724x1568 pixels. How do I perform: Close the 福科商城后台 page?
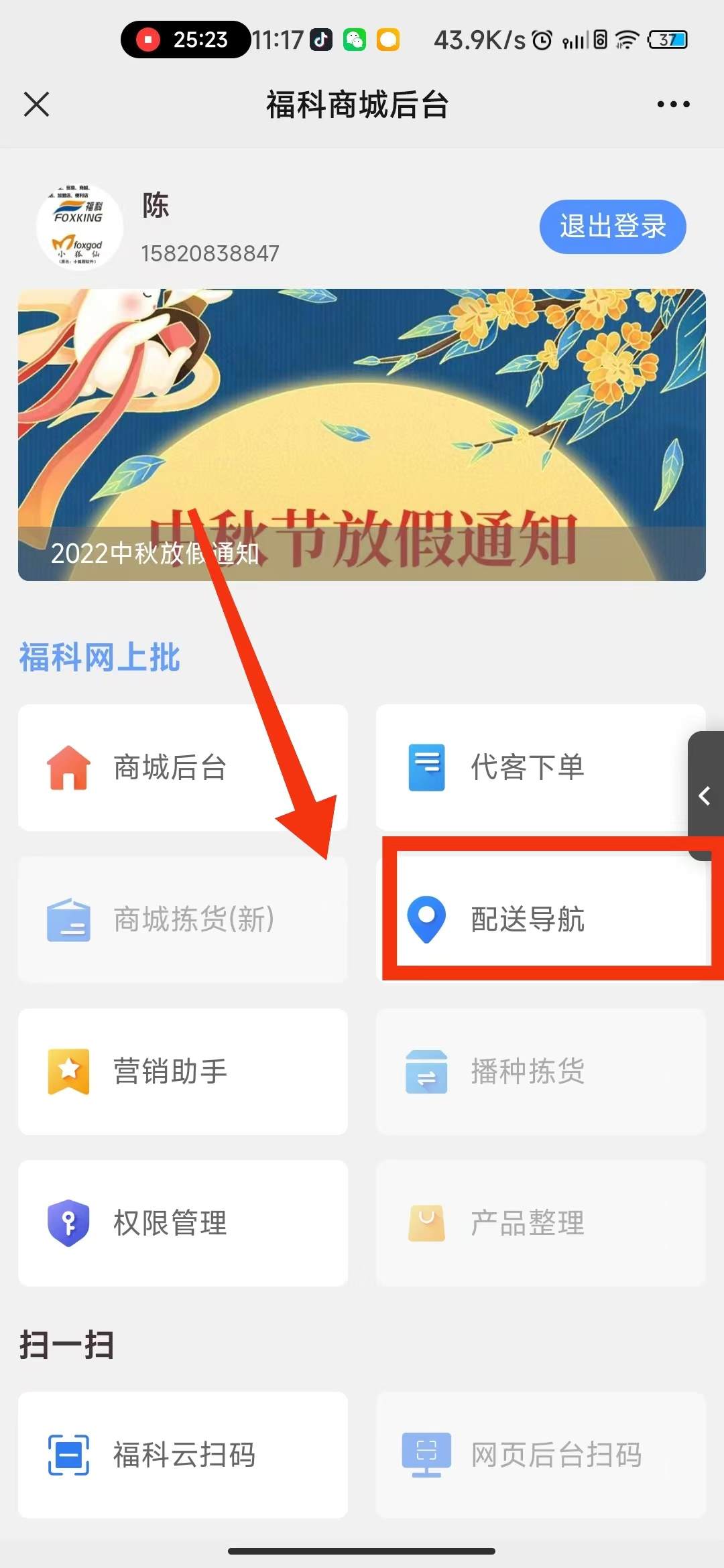(36, 105)
